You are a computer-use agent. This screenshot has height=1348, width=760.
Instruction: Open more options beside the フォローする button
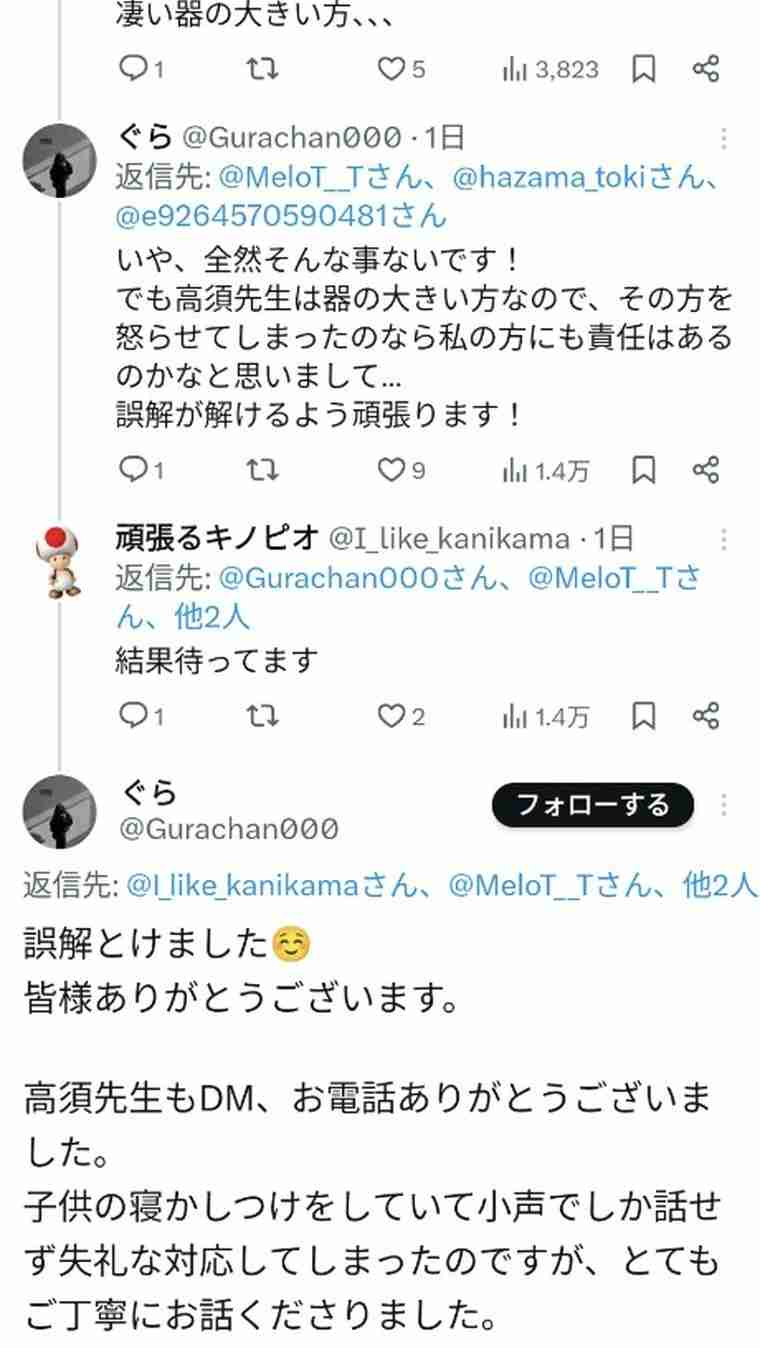723,805
